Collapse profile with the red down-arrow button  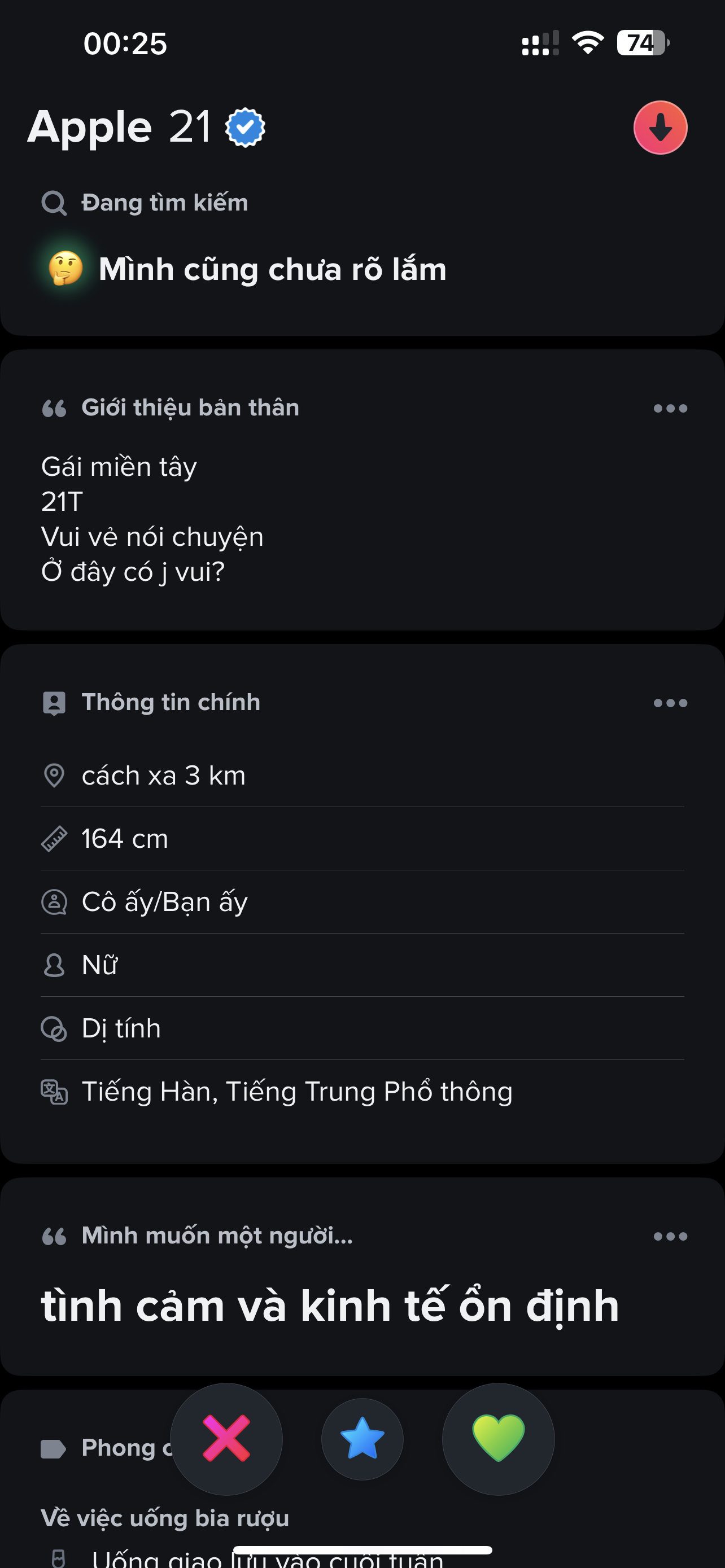pos(660,128)
